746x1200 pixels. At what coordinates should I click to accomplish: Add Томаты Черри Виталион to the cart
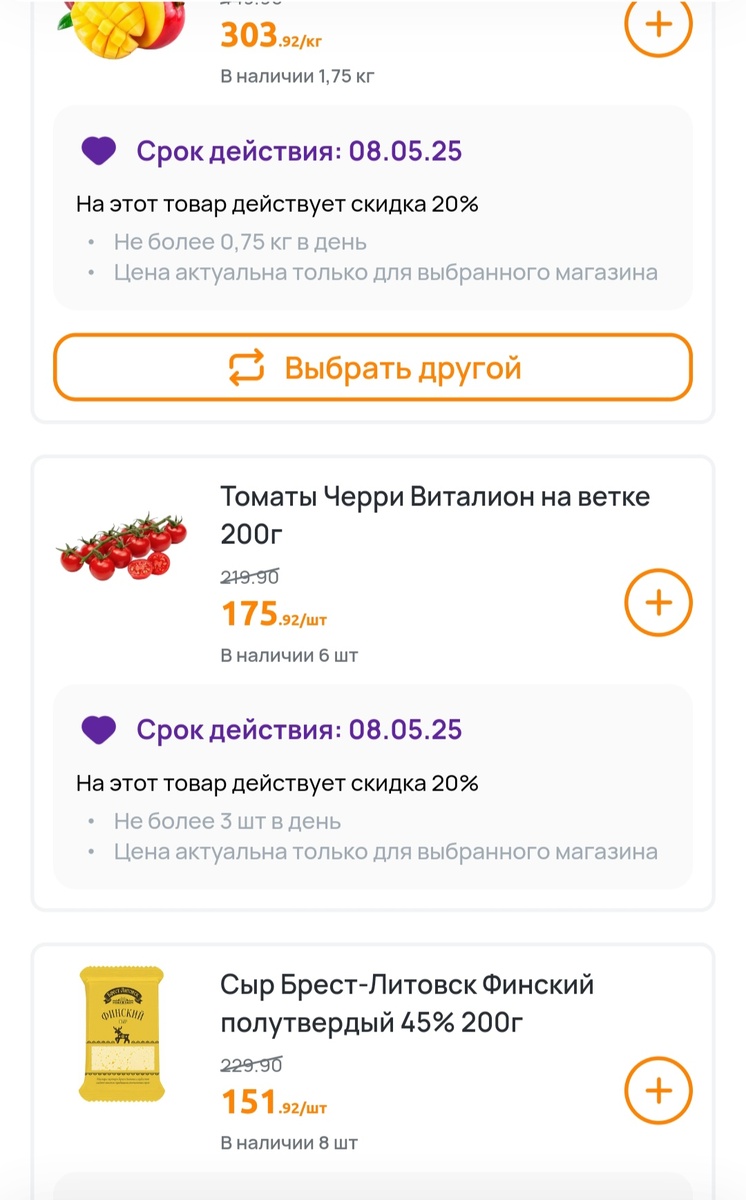658,603
